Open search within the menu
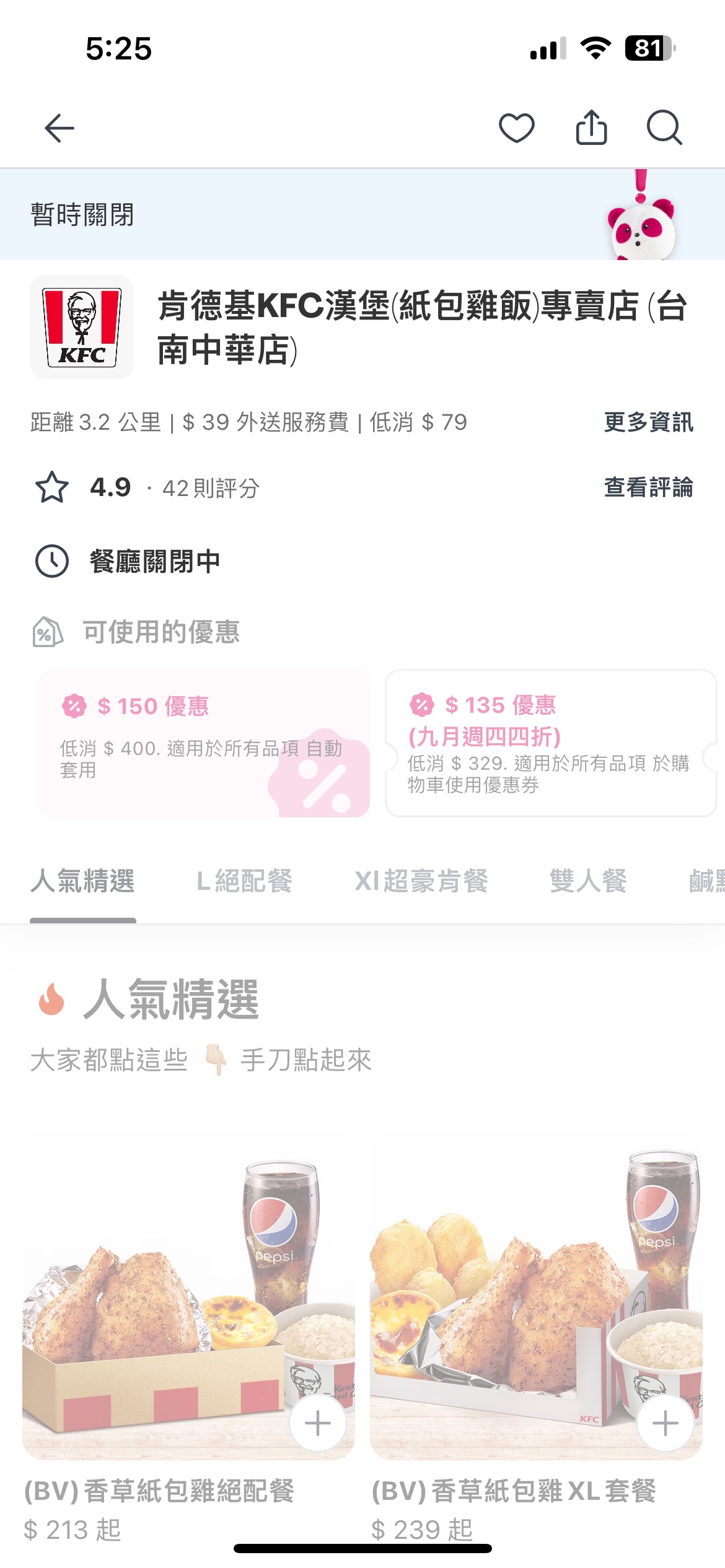The height and width of the screenshot is (1568, 725). [664, 128]
